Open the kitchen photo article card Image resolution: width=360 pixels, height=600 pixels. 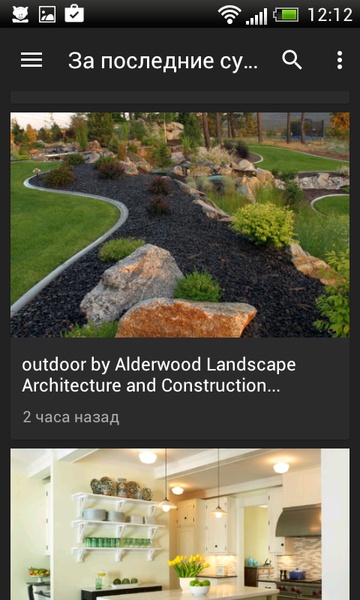(180, 524)
